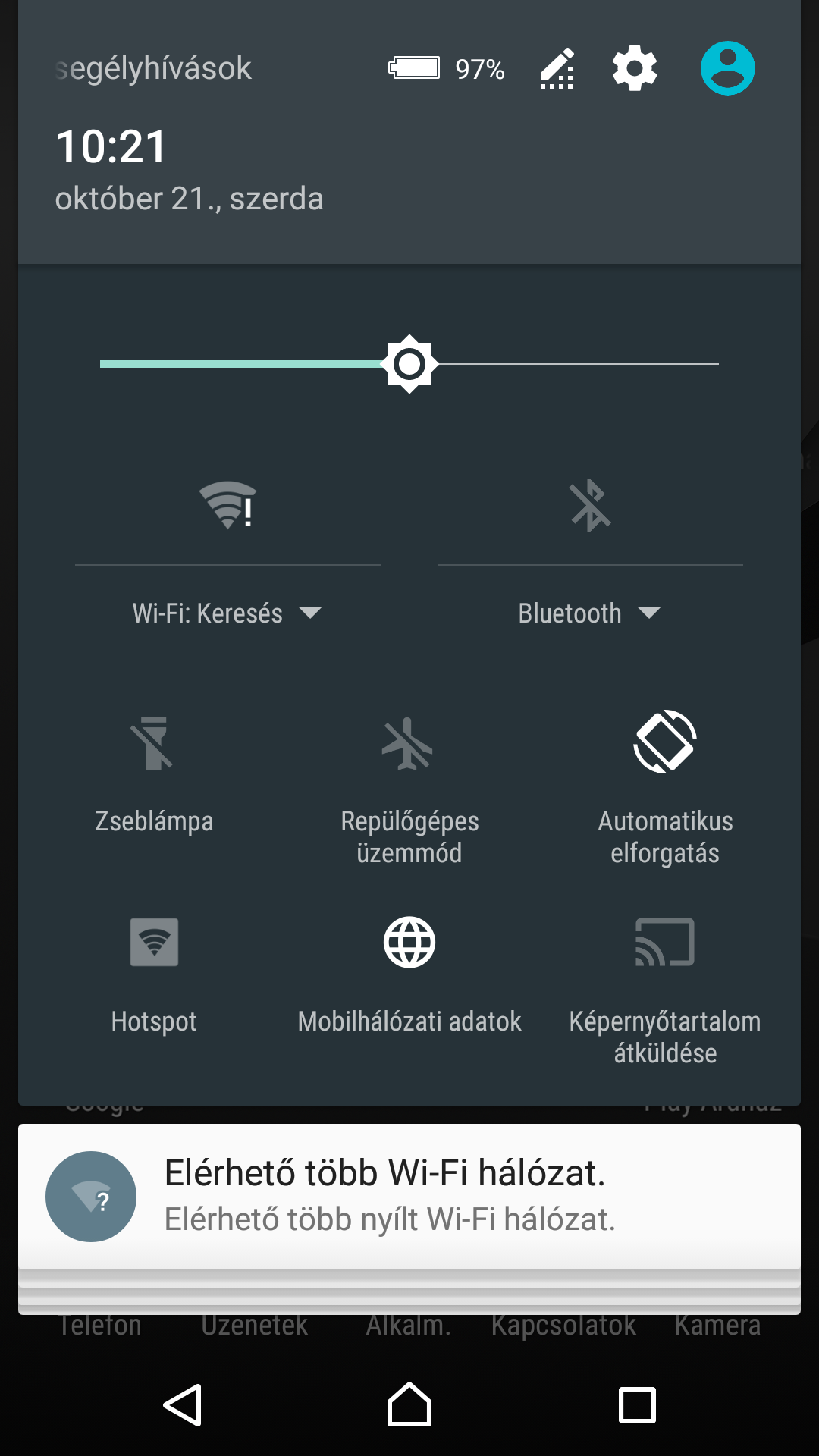Turn on the Zseblámpa flashlight

point(154,745)
